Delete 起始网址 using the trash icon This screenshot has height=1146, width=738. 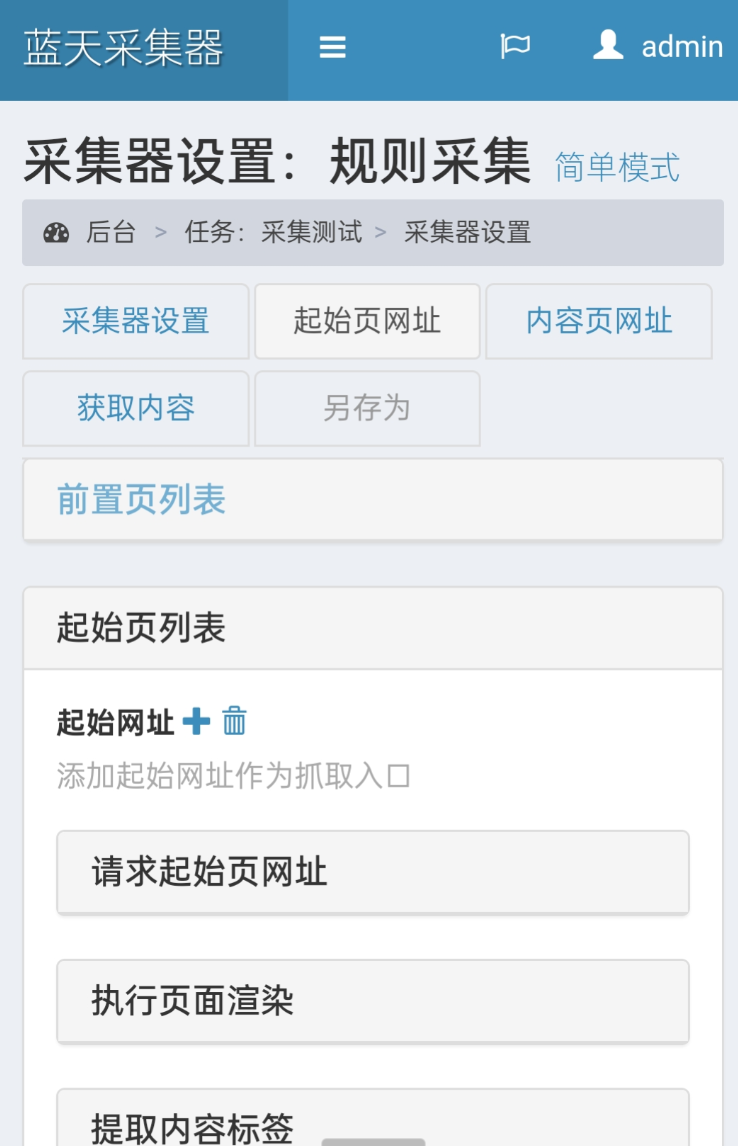coord(232,720)
